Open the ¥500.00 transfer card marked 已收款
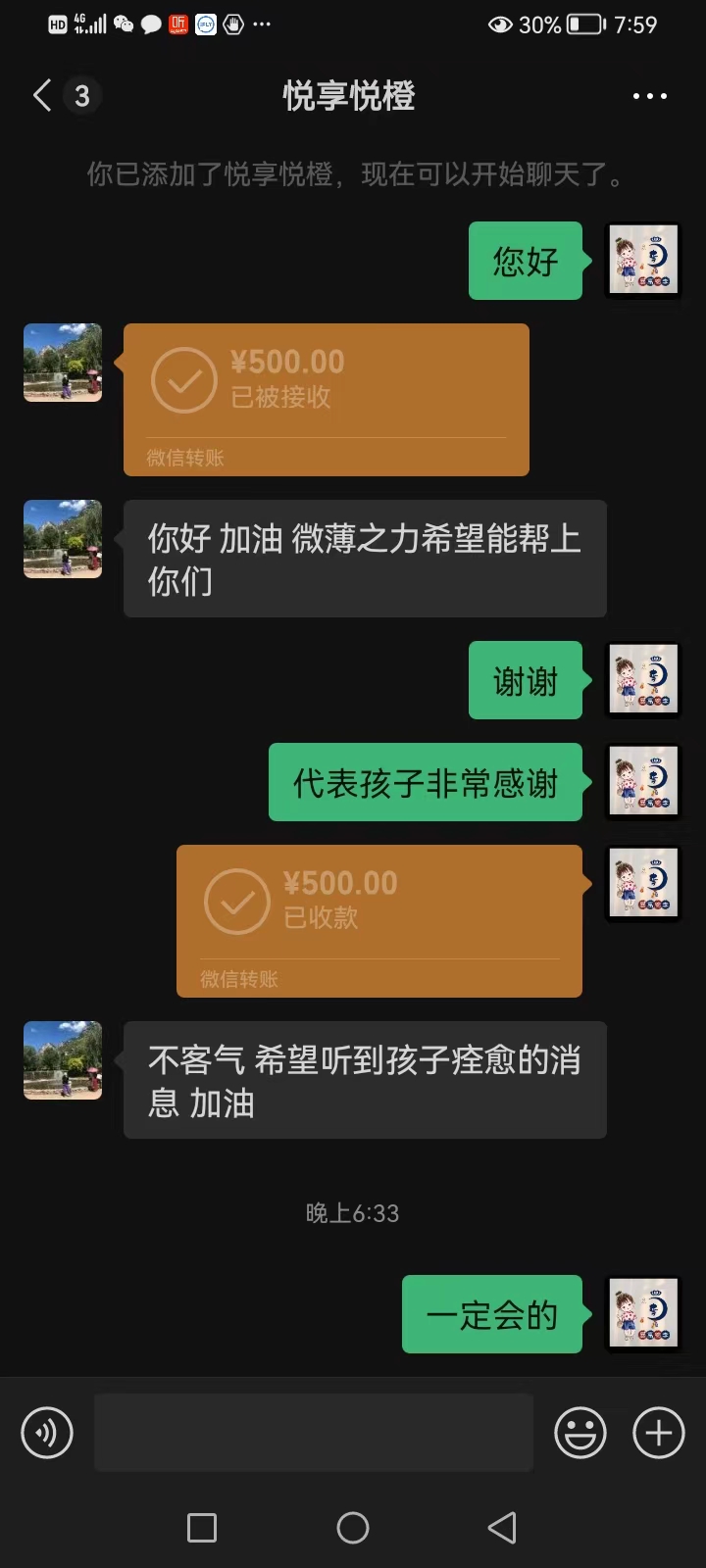The height and width of the screenshot is (1568, 706). [x=378, y=921]
